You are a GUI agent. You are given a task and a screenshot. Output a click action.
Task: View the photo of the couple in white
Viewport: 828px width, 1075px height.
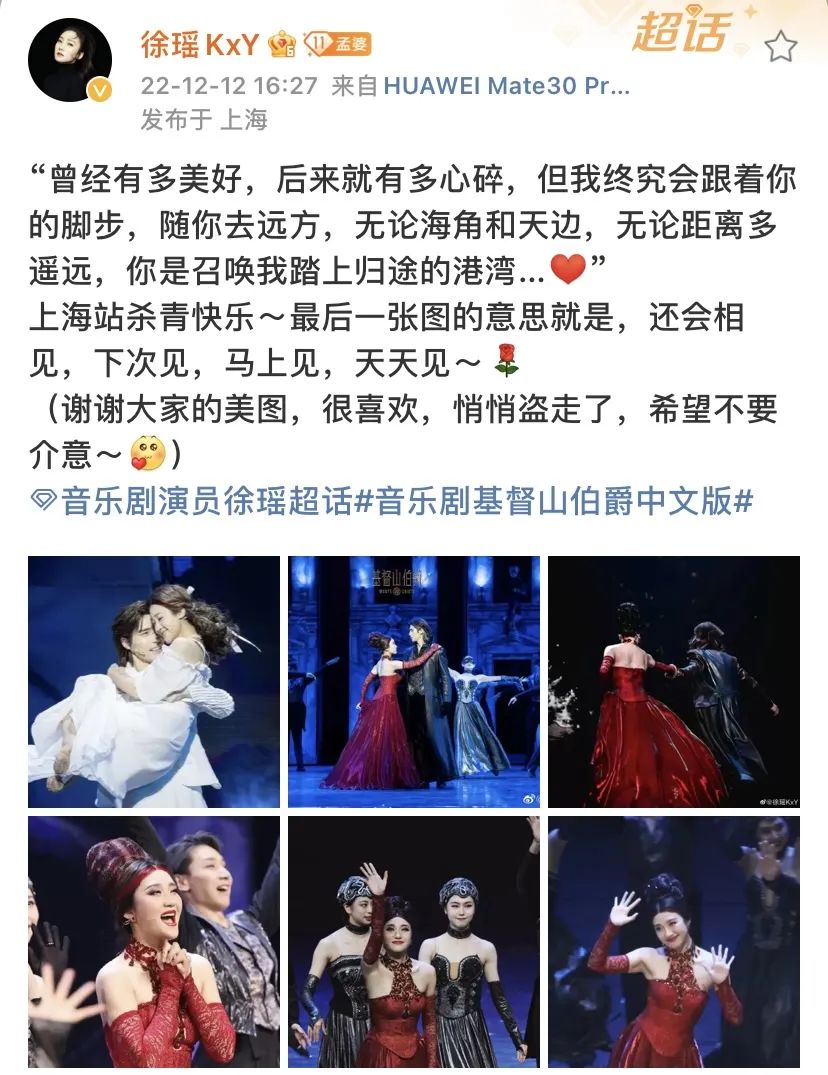point(154,682)
